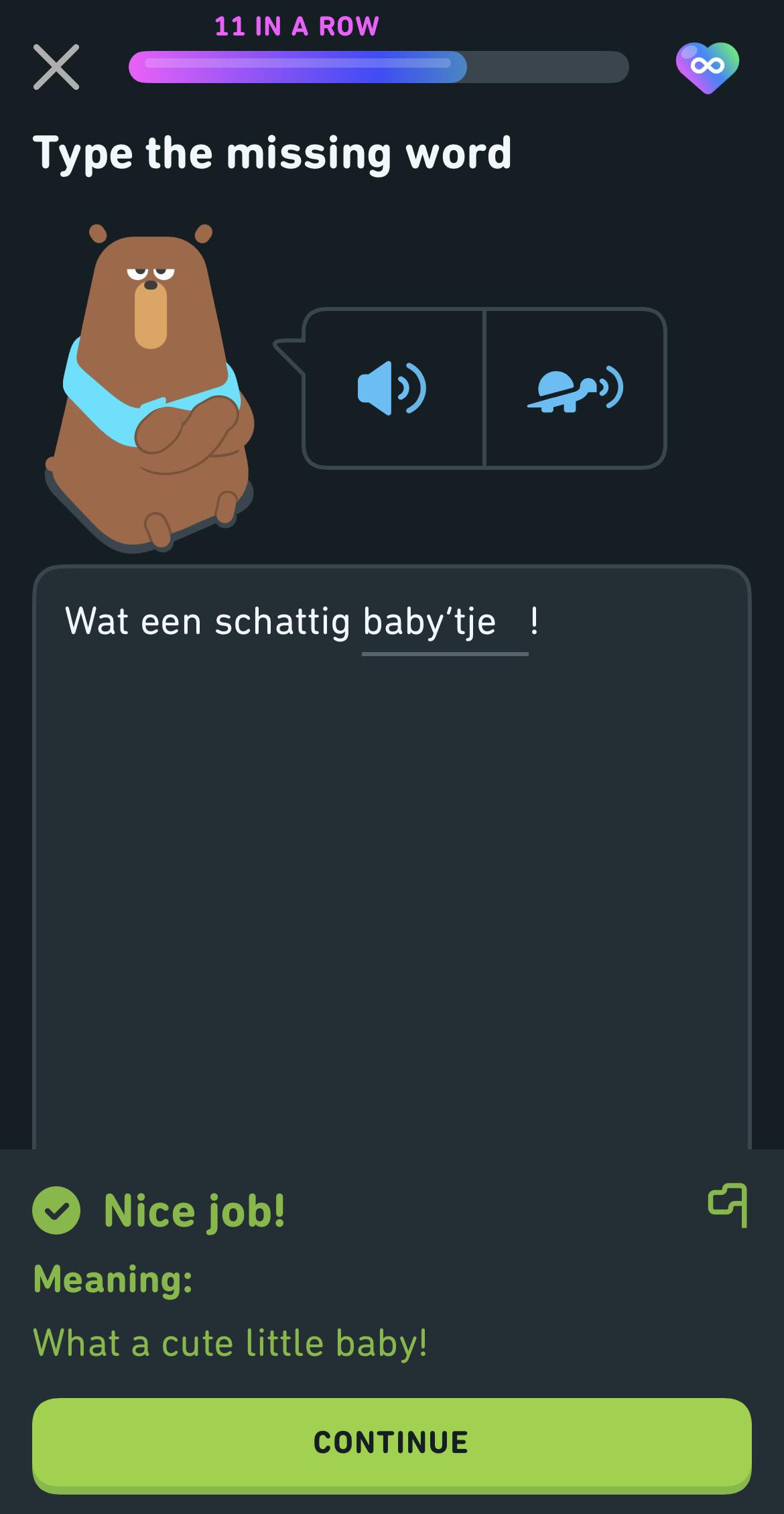
Task: Tap the Continue button
Action: pos(392,1444)
